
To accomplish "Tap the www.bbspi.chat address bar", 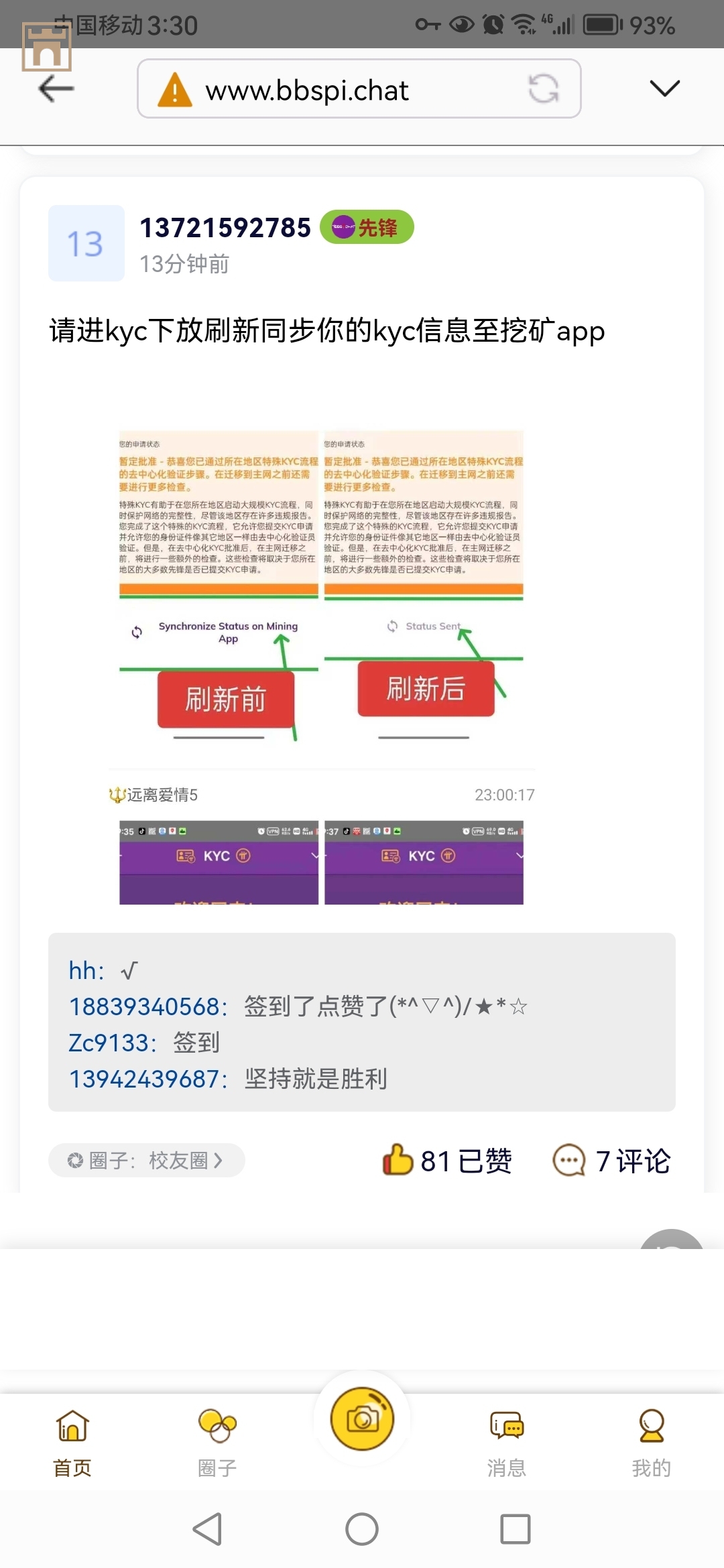I will point(335,90).
